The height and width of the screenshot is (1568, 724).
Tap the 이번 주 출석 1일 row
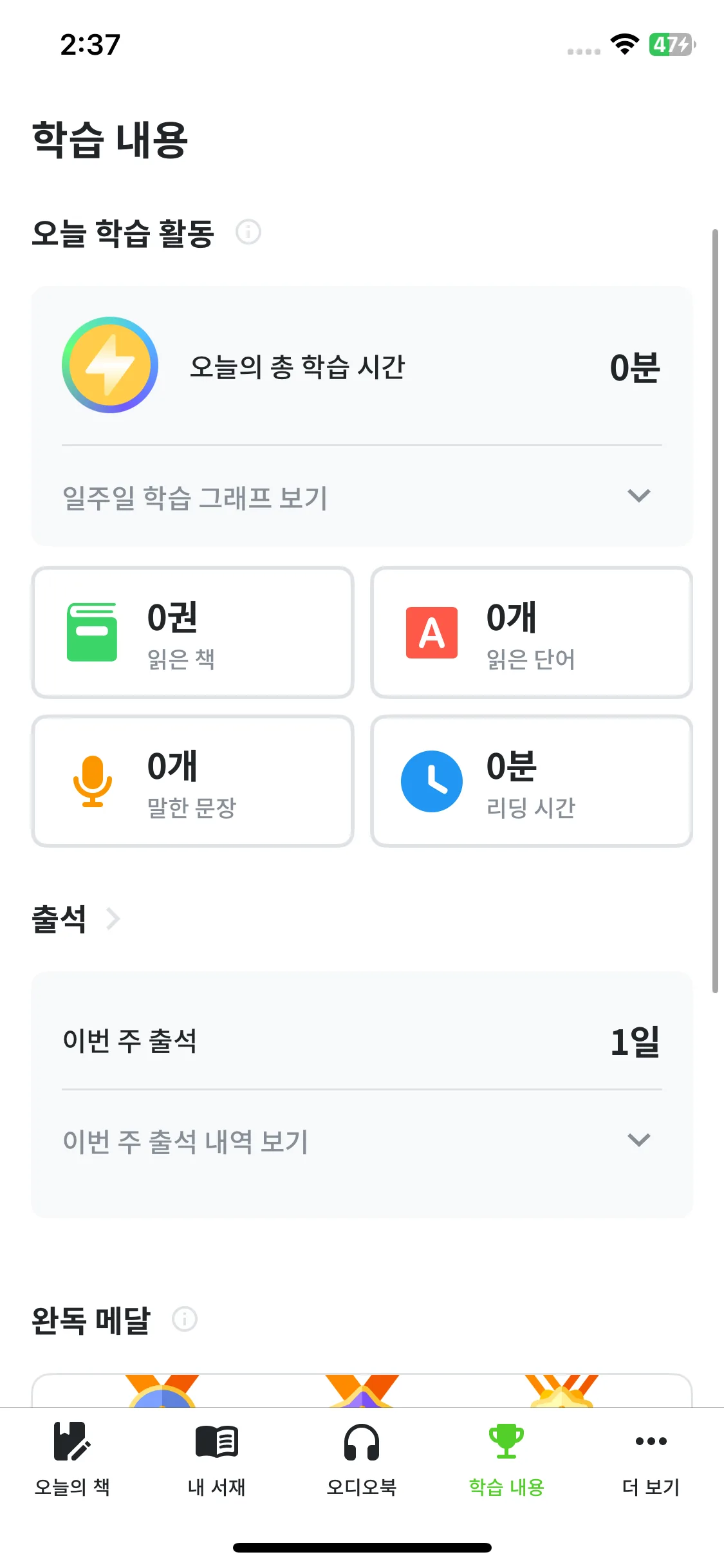[362, 1043]
